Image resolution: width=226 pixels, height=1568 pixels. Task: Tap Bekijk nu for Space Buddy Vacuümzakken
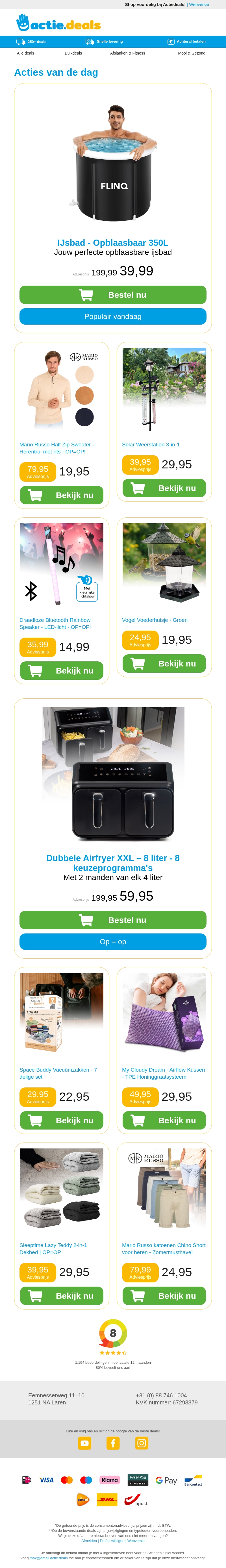[x=62, y=1120]
